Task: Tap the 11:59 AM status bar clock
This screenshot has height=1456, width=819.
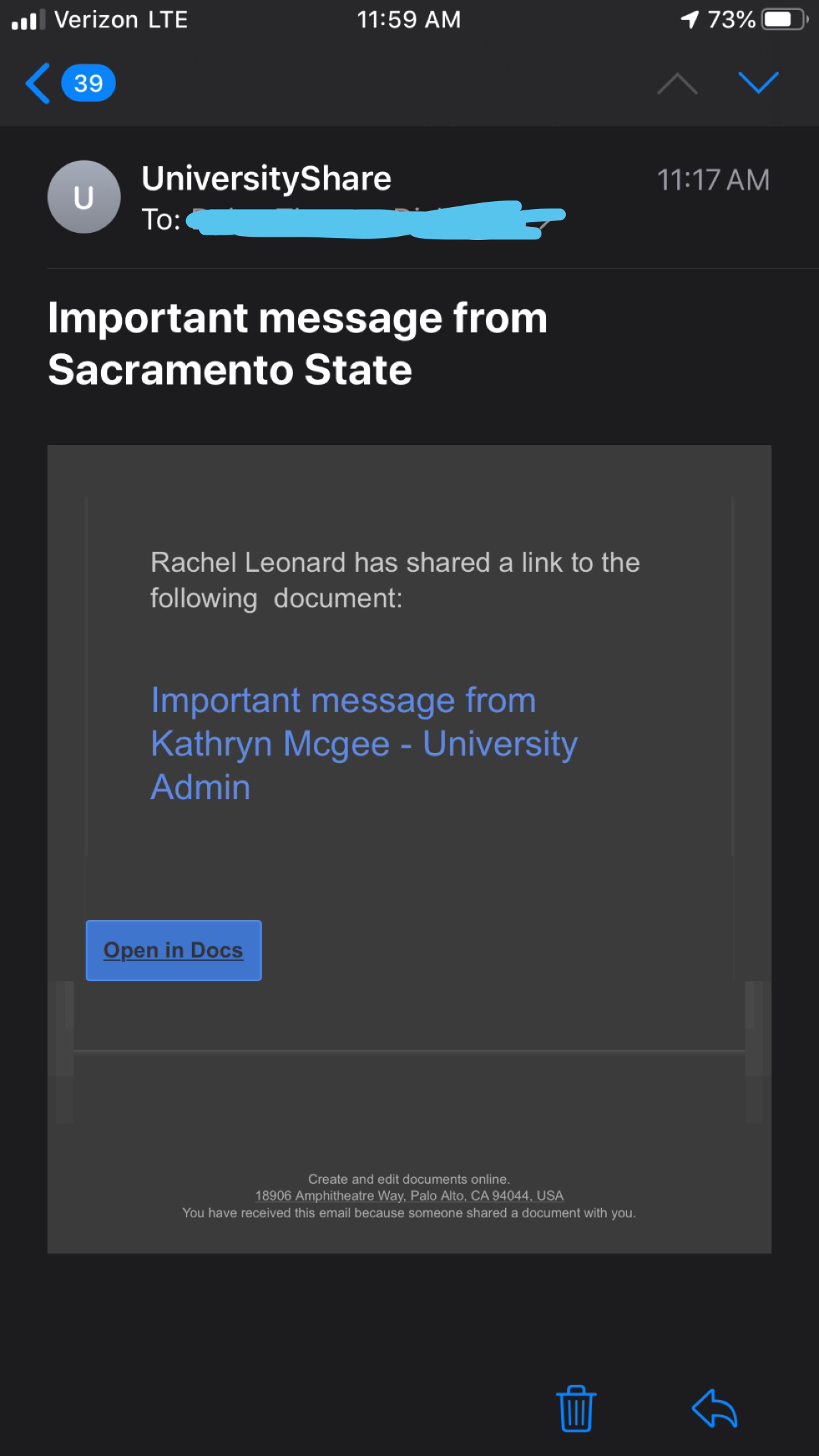Action: (x=409, y=19)
